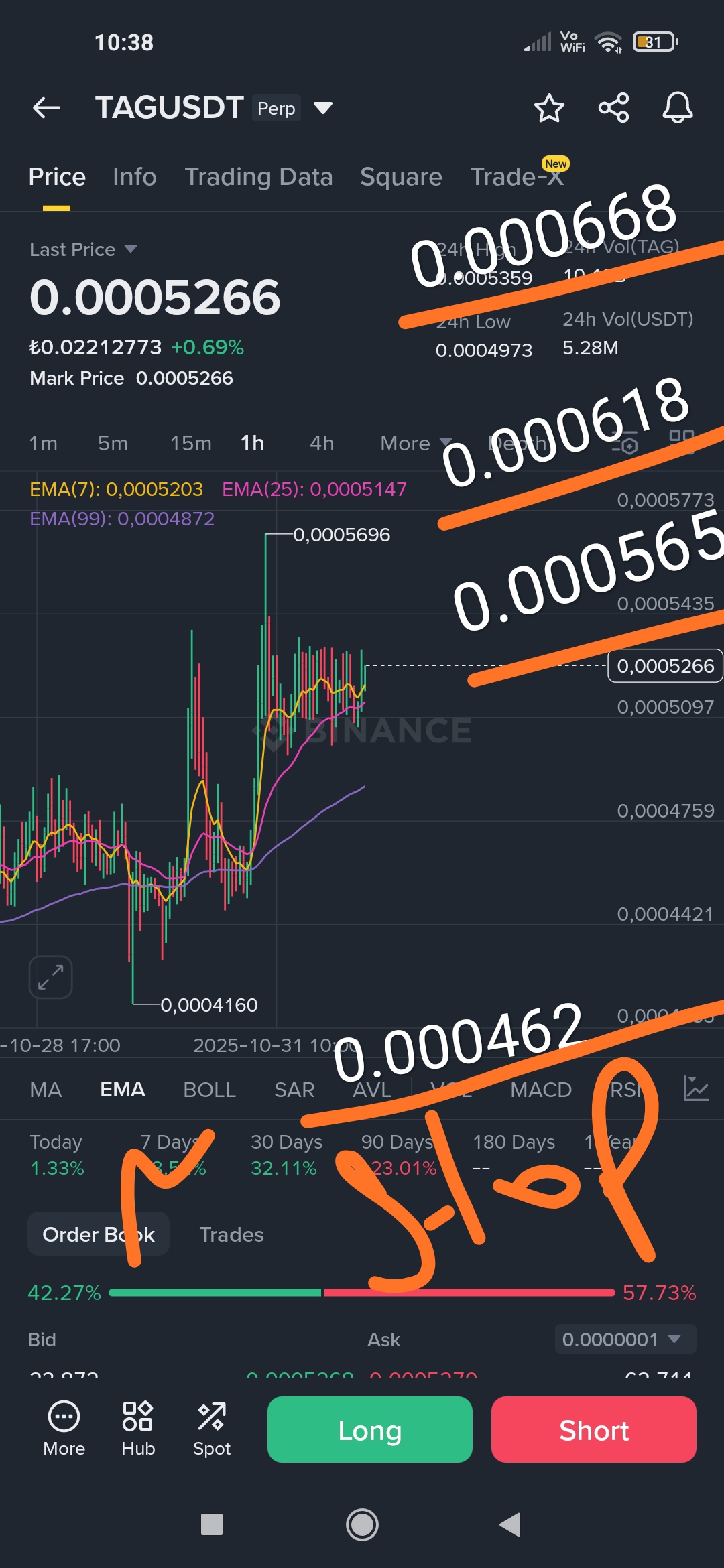Open the Trading Data tab
Image resolution: width=724 pixels, height=1568 pixels.
pyautogui.click(x=258, y=177)
